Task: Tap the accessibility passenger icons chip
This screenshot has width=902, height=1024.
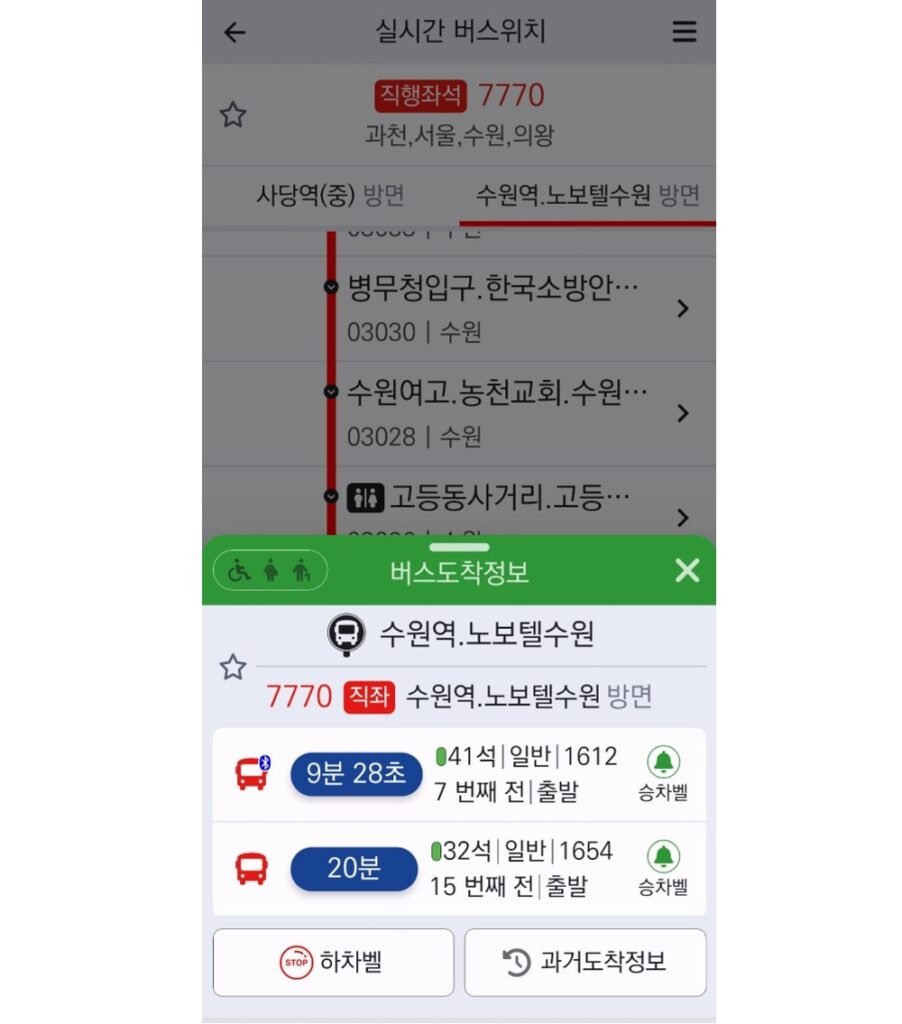Action: 270,571
